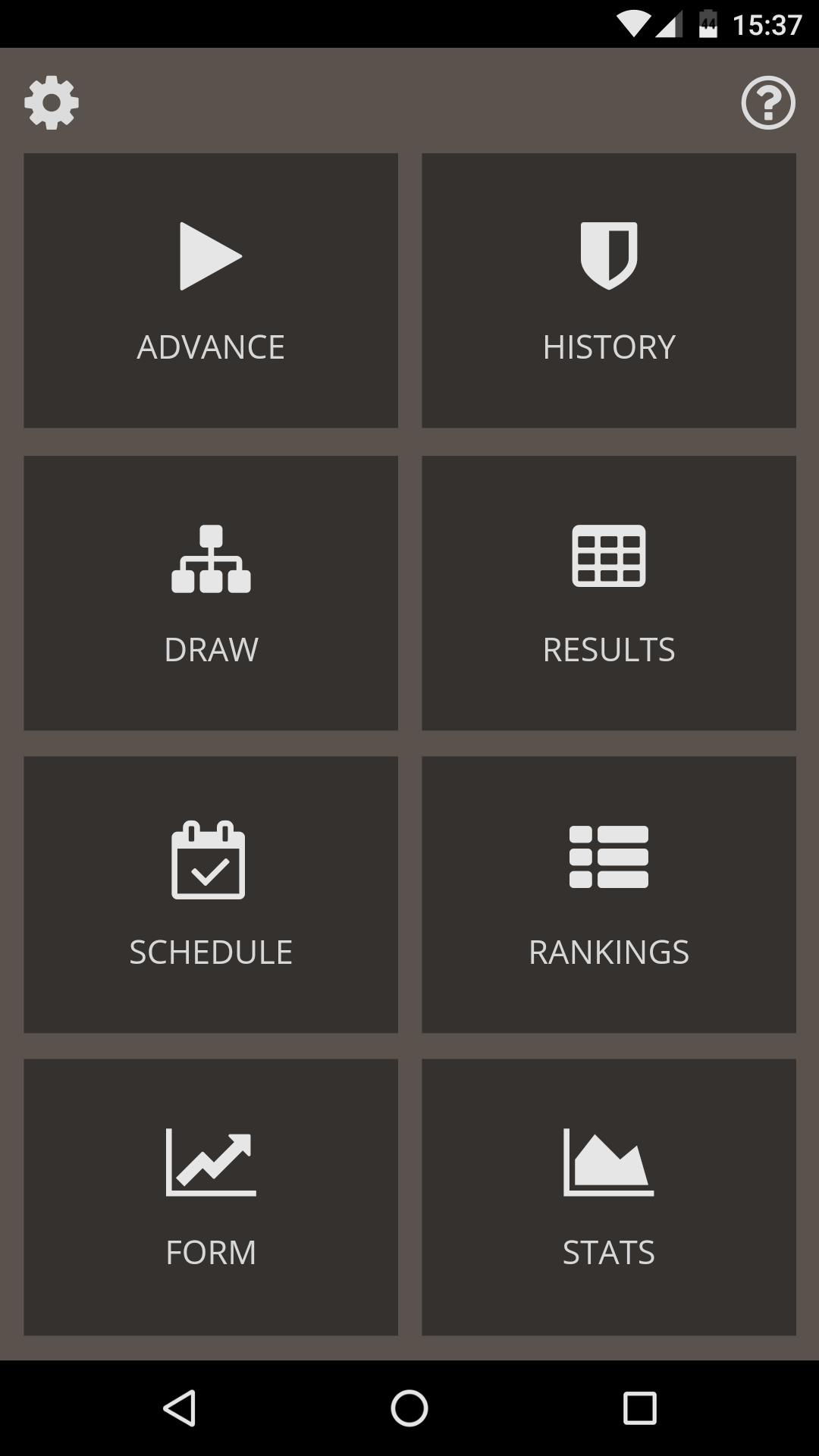Open the Results grid
Image resolution: width=819 pixels, height=1456 pixels.
click(608, 593)
